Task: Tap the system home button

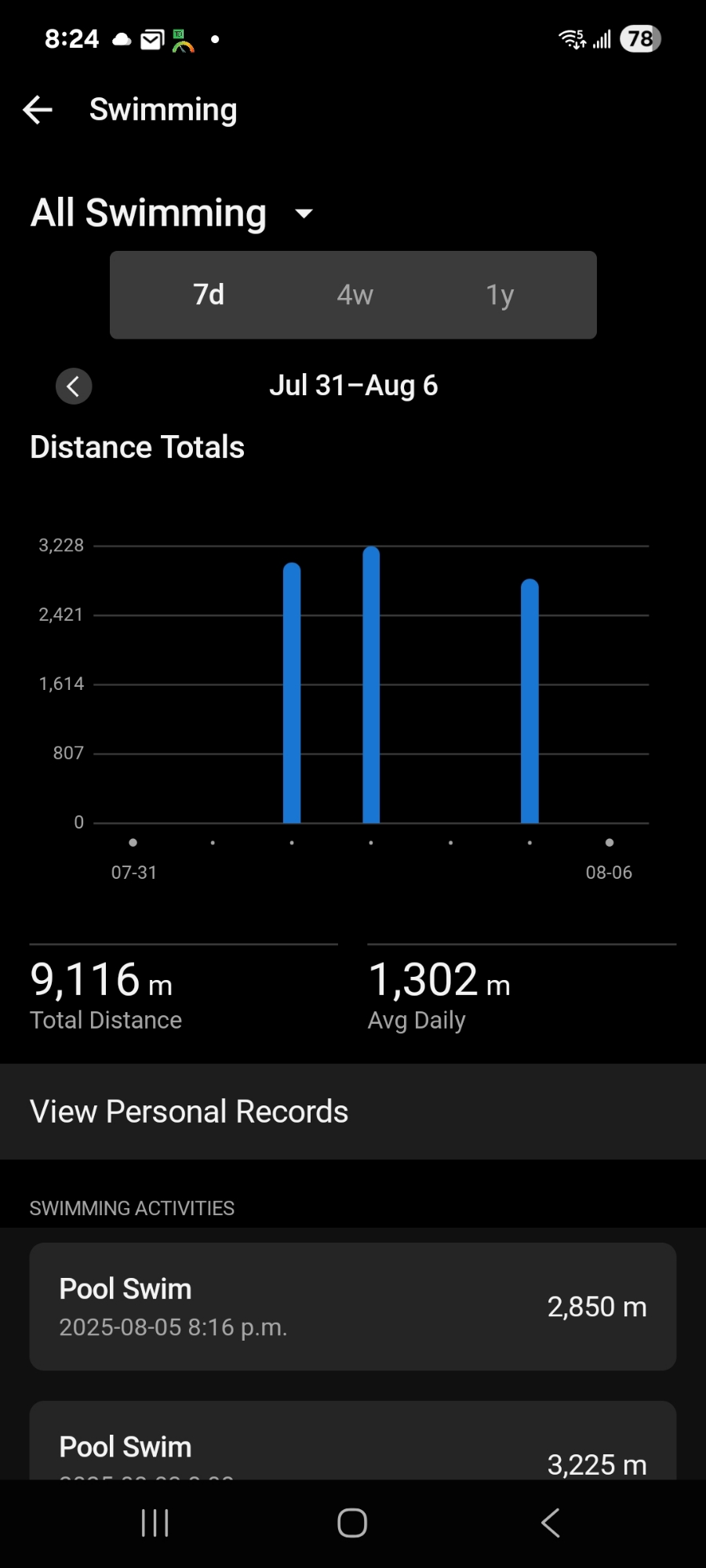Action: pos(352,1523)
